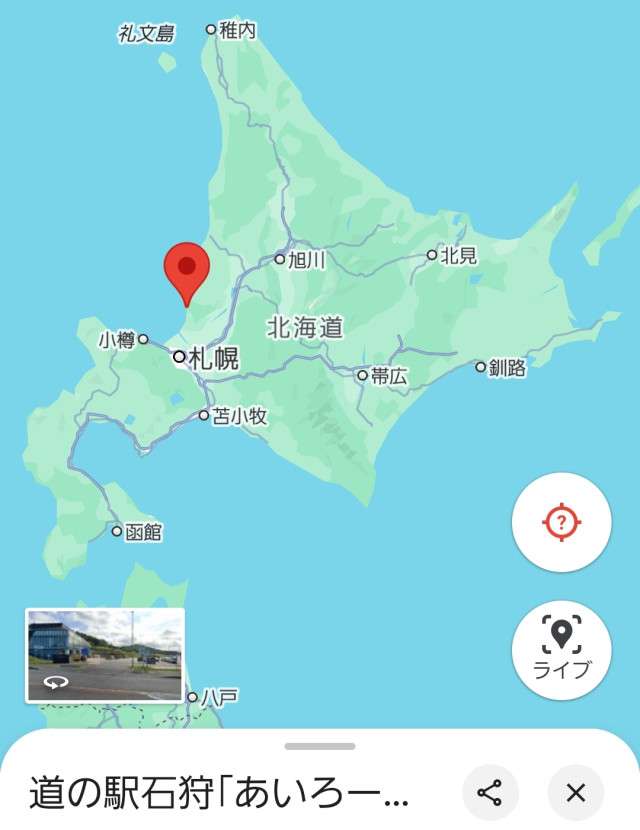Center map on my current location
The height and width of the screenshot is (830, 640).
[561, 522]
